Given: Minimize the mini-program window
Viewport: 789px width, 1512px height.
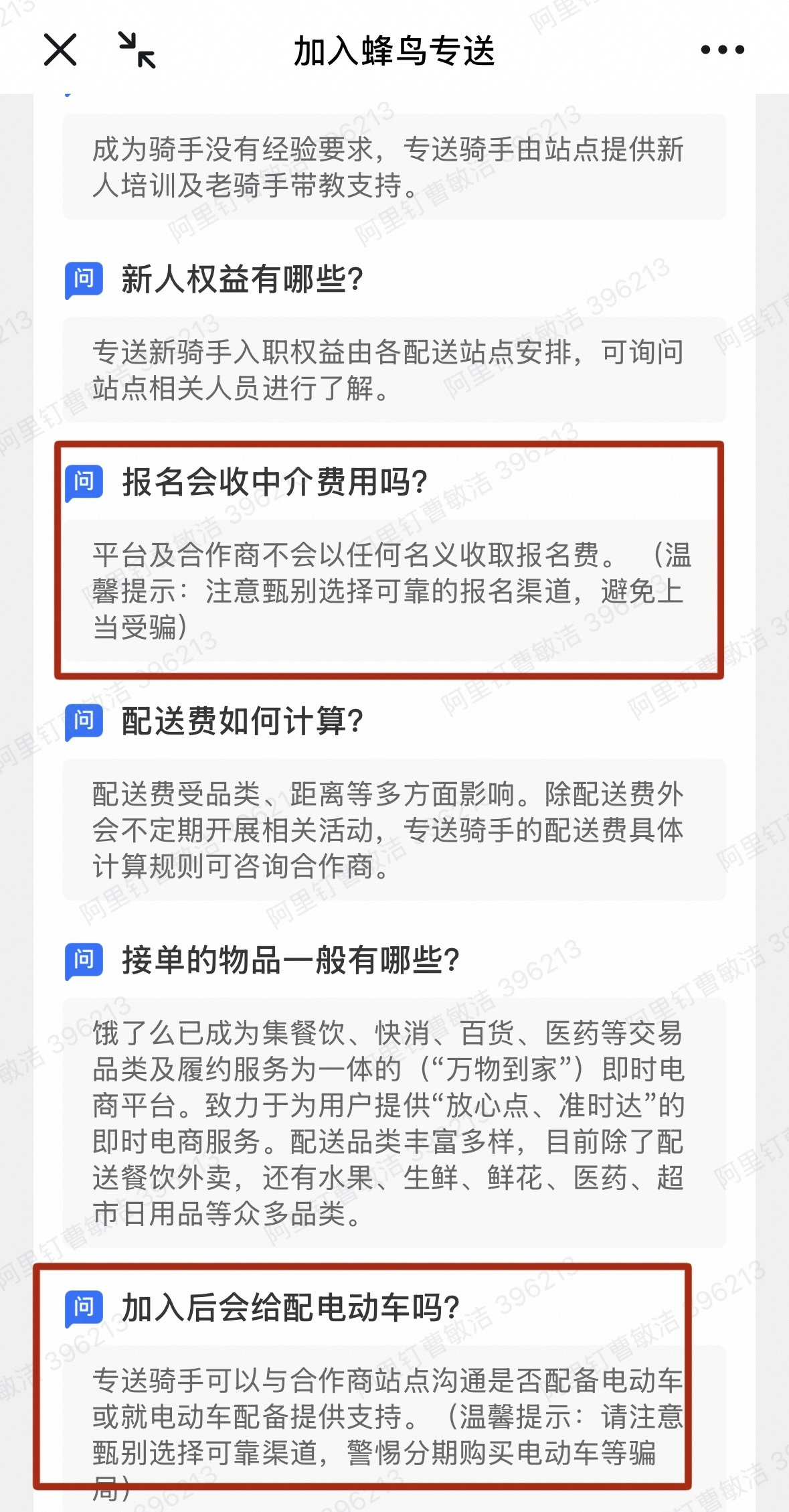Looking at the screenshot, I should point(137,50).
